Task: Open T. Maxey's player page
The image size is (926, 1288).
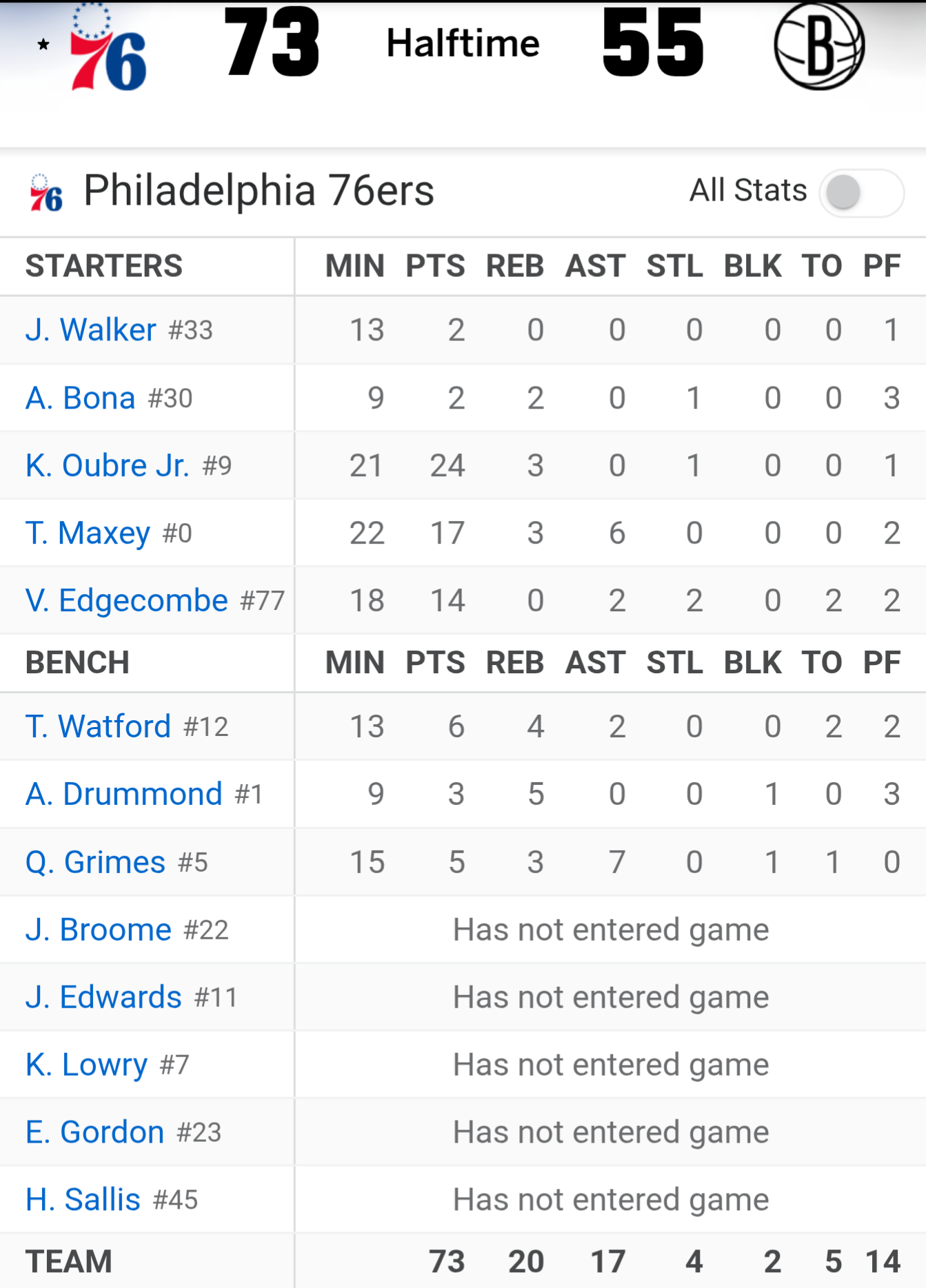Action: click(x=88, y=533)
